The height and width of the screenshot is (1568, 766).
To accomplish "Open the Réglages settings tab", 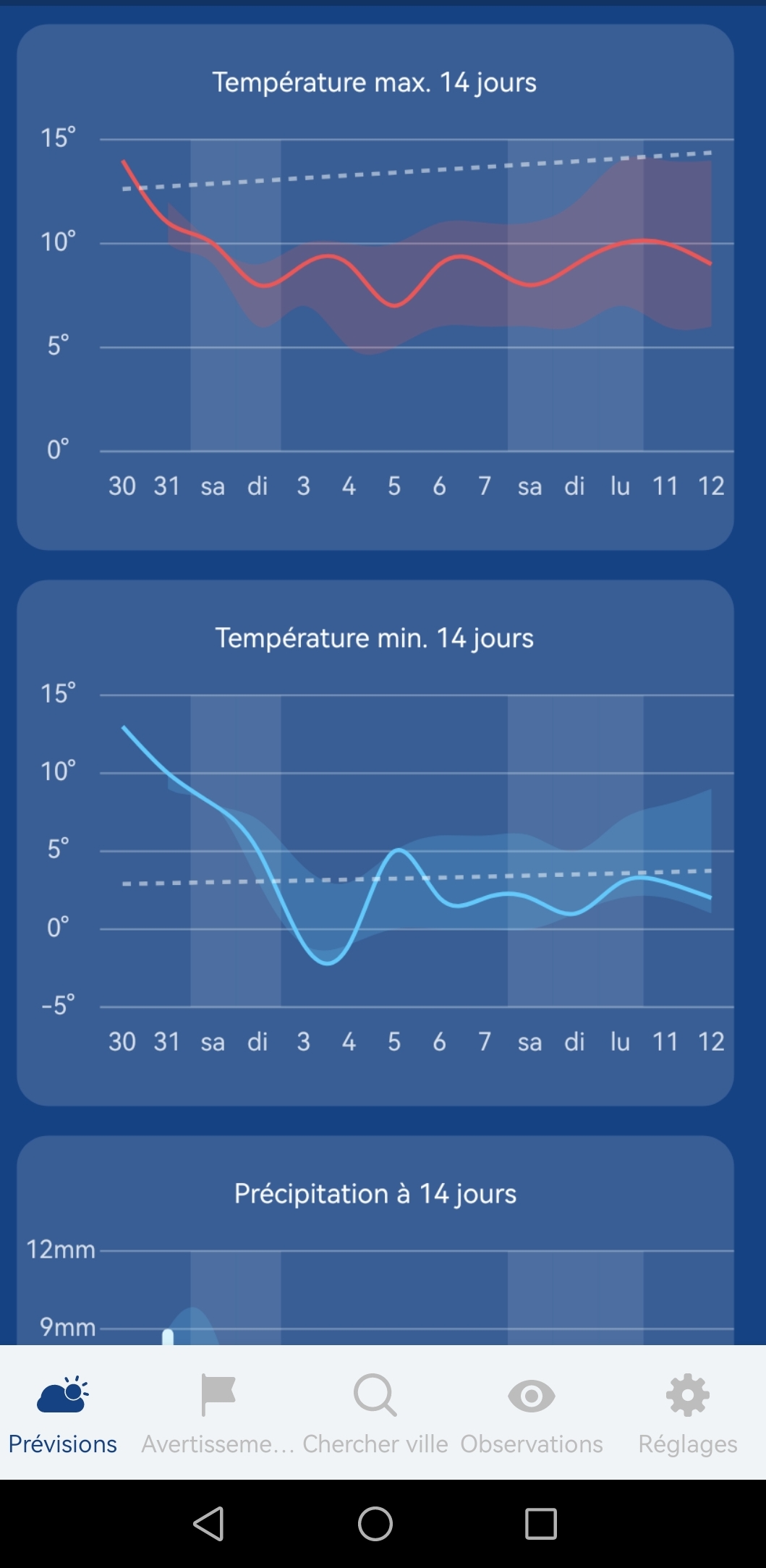I will point(687,1412).
